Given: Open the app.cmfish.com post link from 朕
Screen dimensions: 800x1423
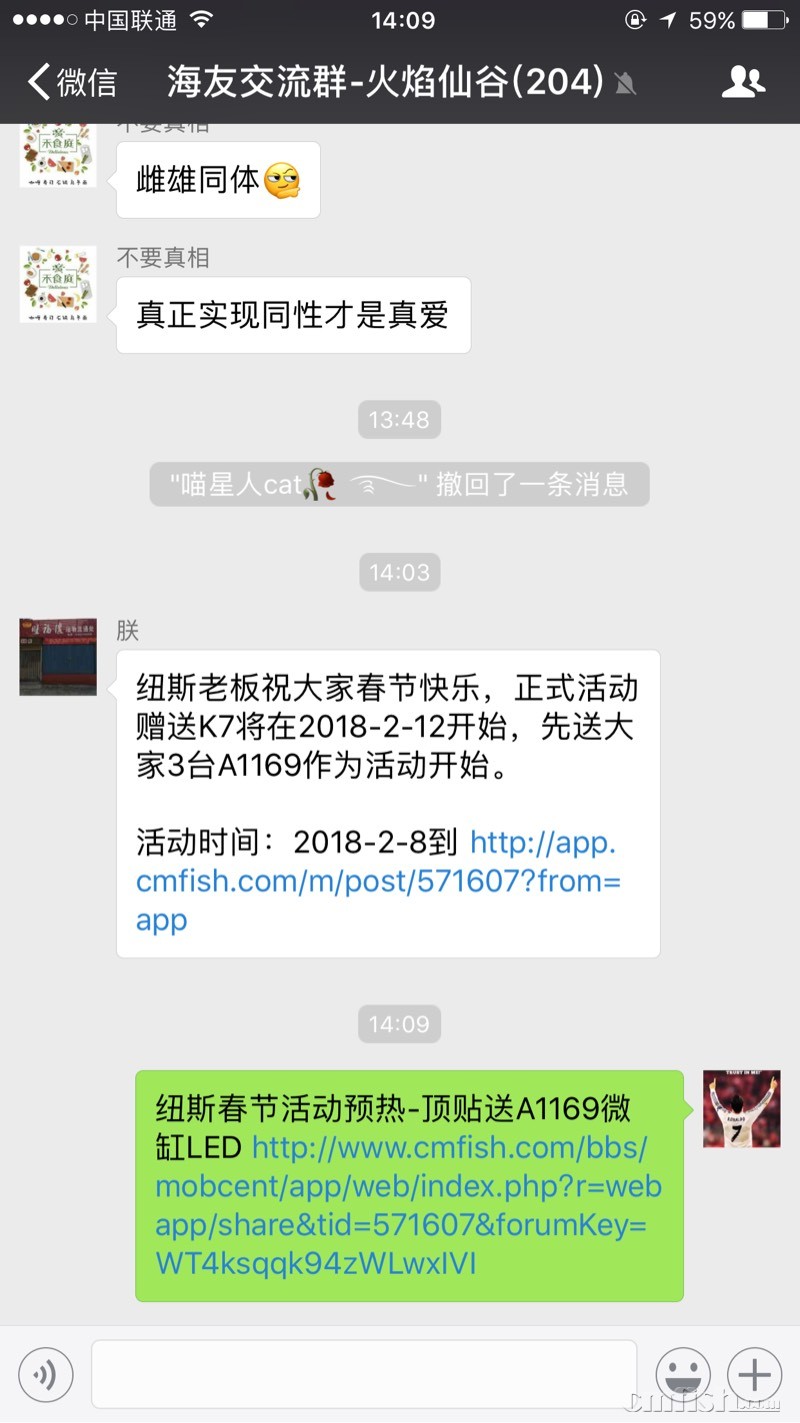Looking at the screenshot, I should coord(378,881).
